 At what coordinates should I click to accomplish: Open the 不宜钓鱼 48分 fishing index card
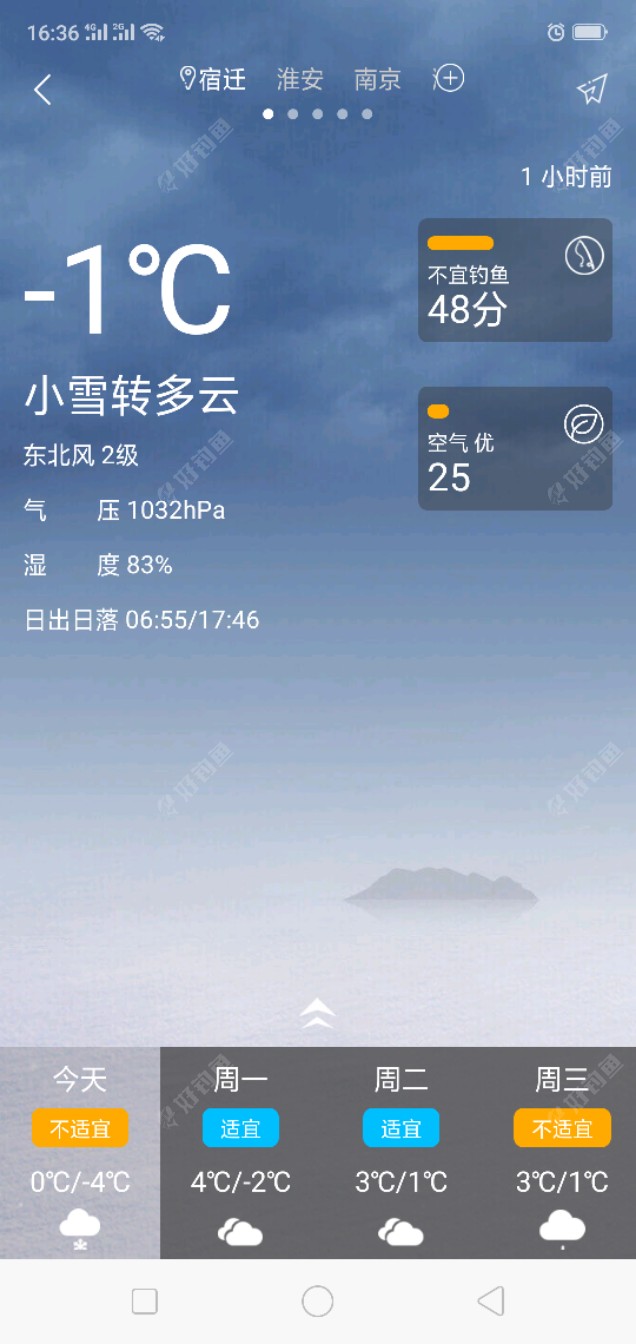click(515, 280)
